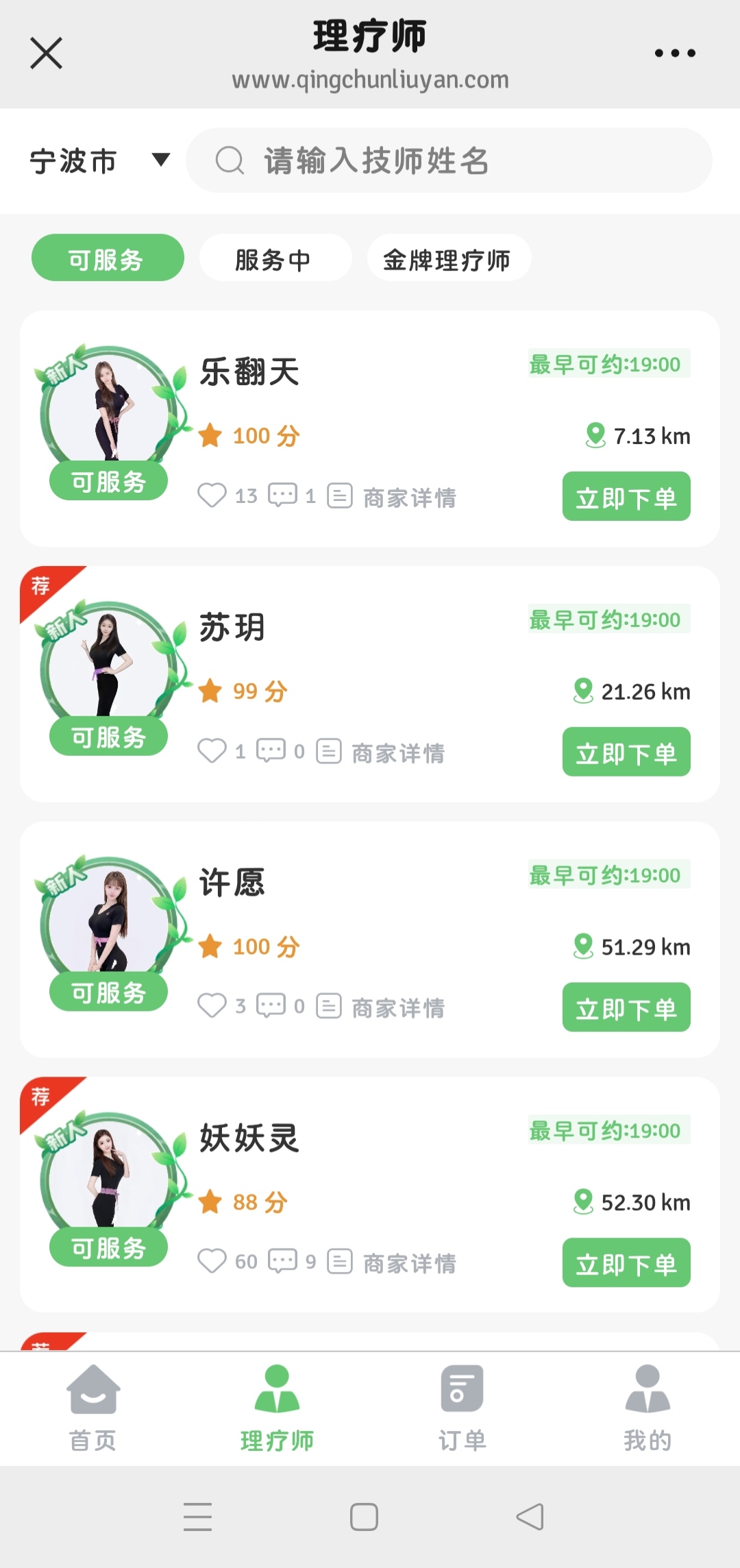Like 许愿 with the heart icon

point(212,1006)
